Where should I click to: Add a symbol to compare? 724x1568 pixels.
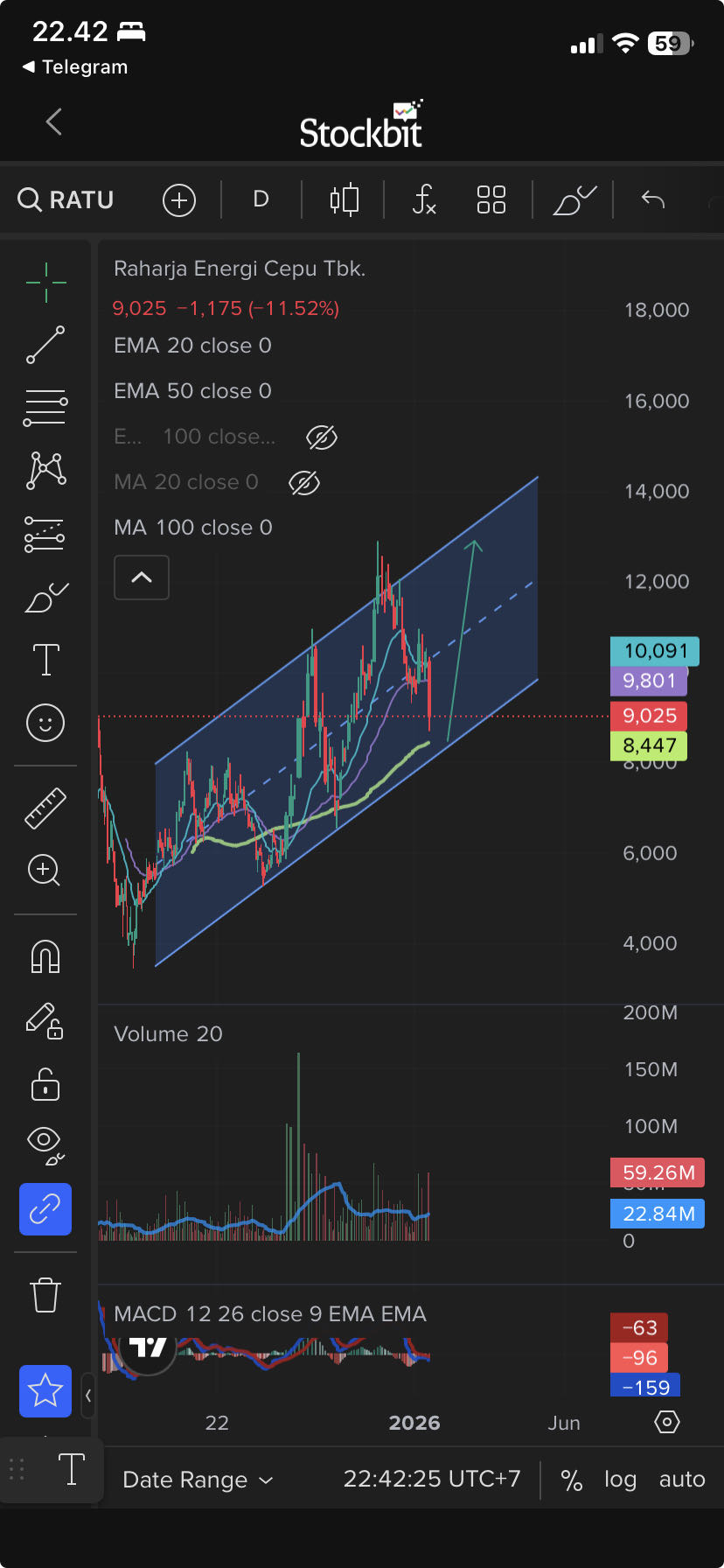click(x=178, y=200)
